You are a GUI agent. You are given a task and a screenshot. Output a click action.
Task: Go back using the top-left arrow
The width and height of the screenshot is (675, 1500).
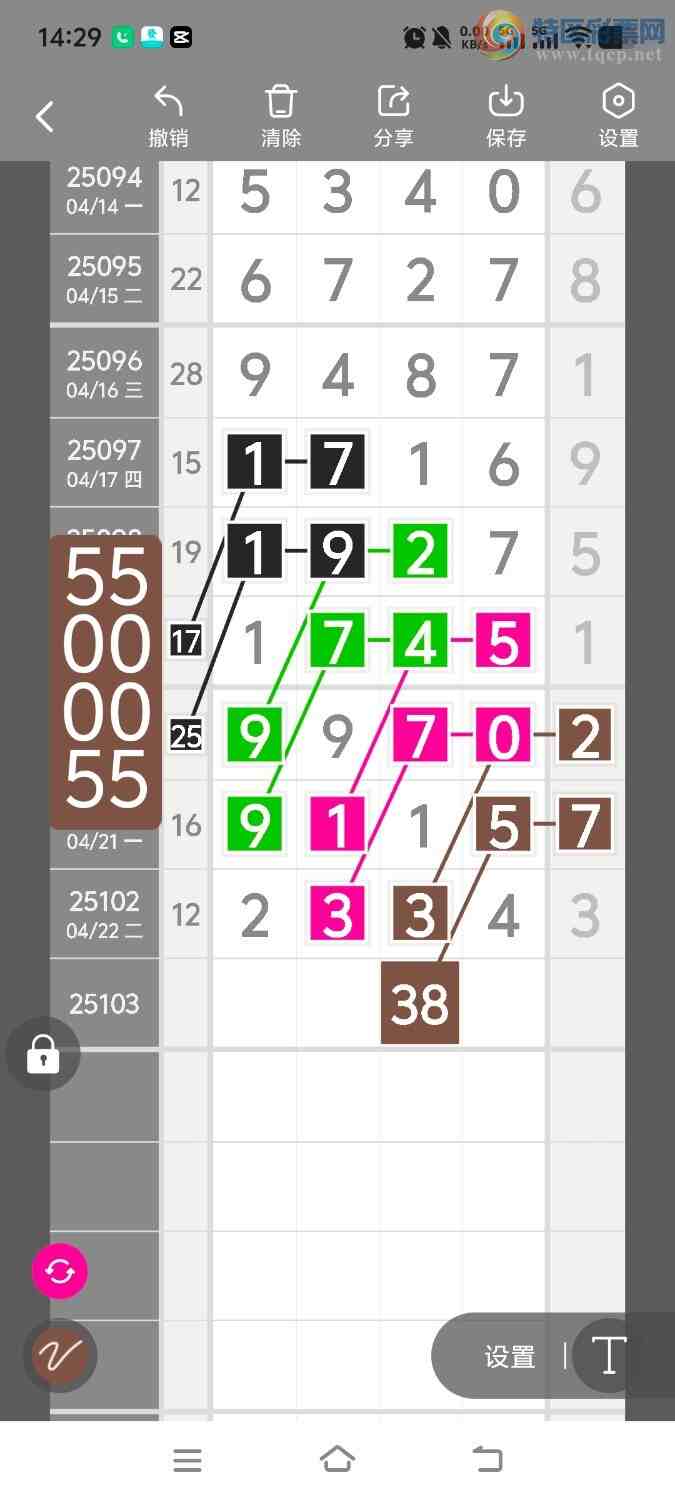coord(45,117)
